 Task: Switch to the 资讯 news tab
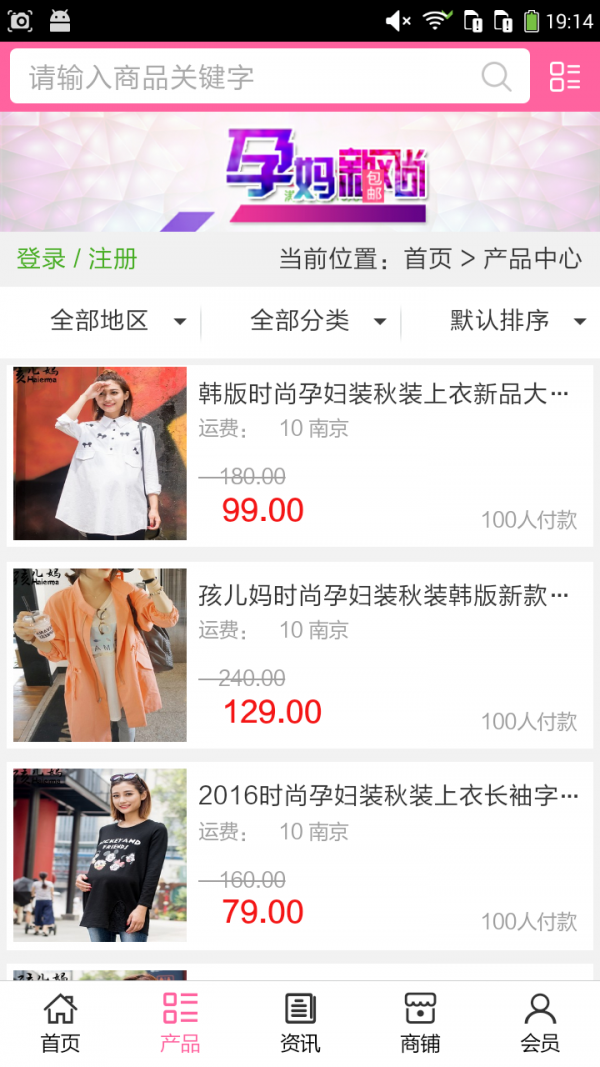[300, 1023]
